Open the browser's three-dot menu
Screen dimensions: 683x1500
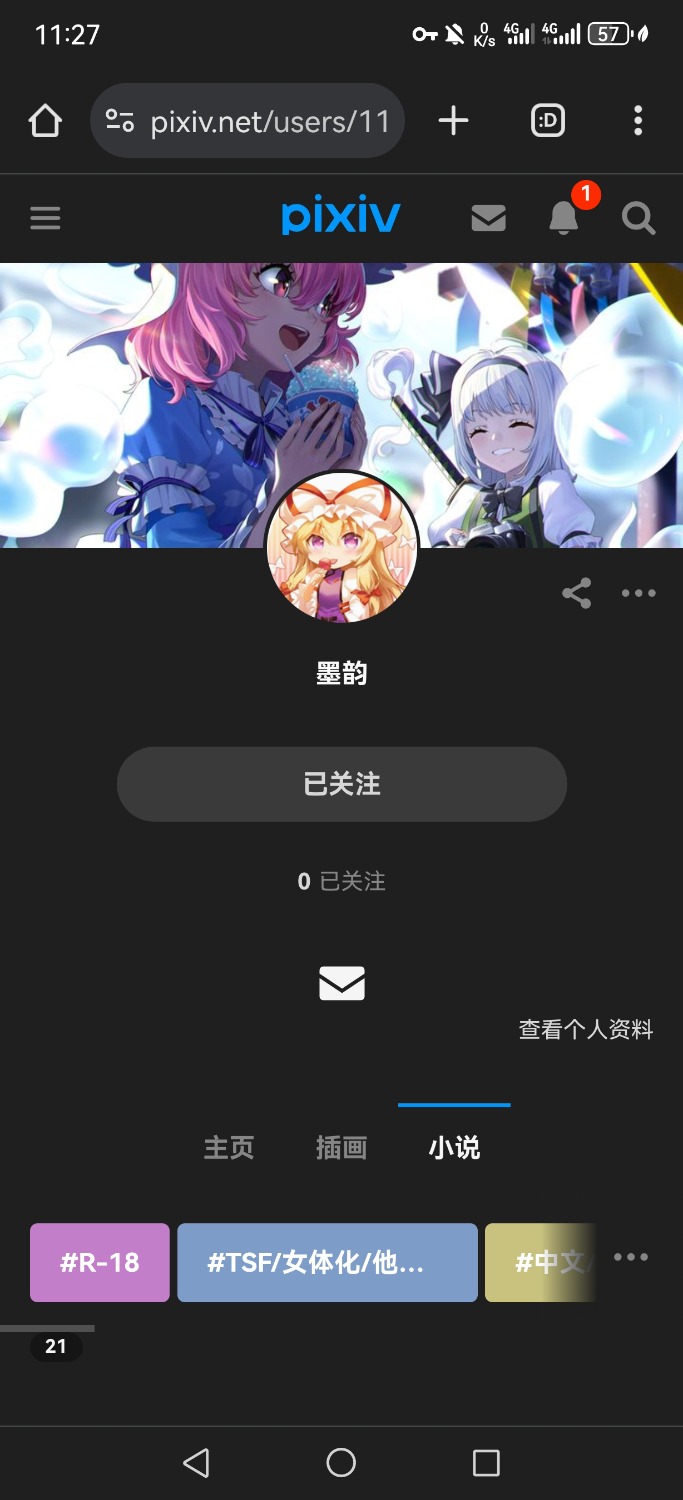pos(638,121)
